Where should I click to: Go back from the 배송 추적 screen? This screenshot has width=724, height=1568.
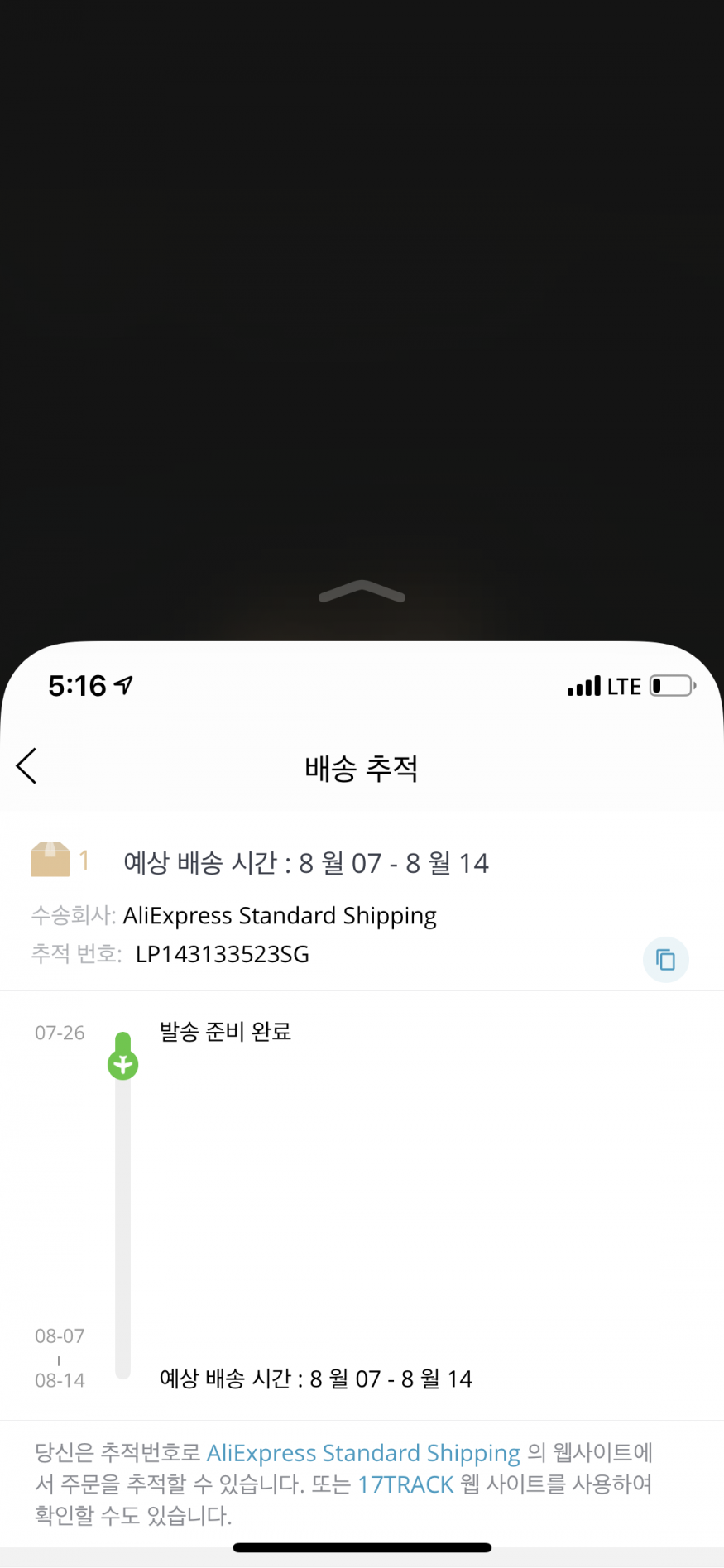27,765
